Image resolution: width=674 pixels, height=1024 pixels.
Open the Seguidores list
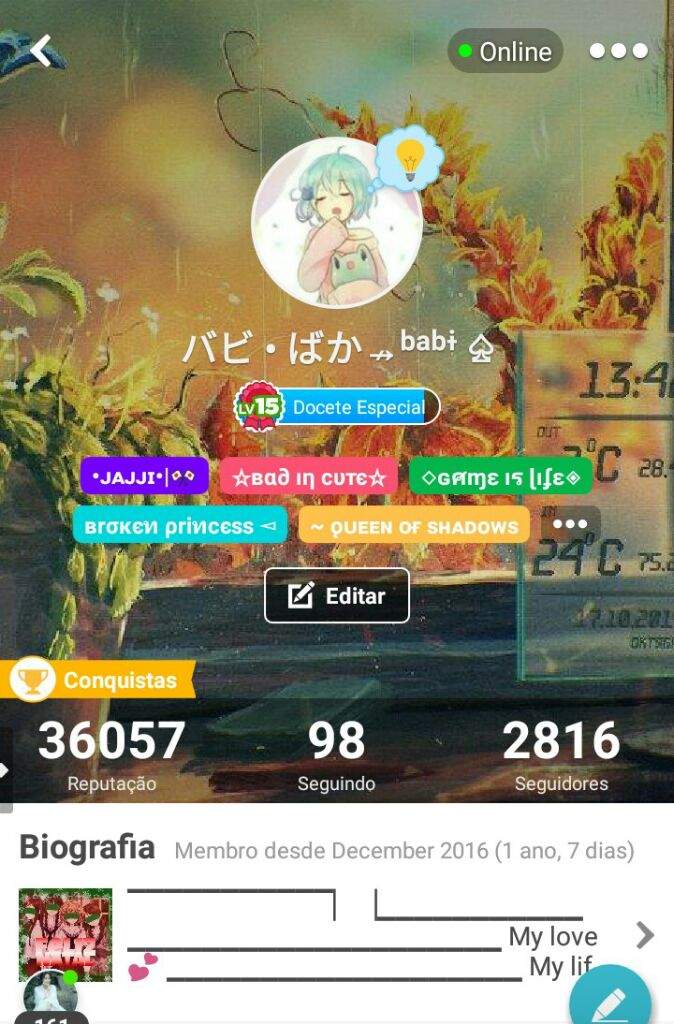(x=560, y=755)
